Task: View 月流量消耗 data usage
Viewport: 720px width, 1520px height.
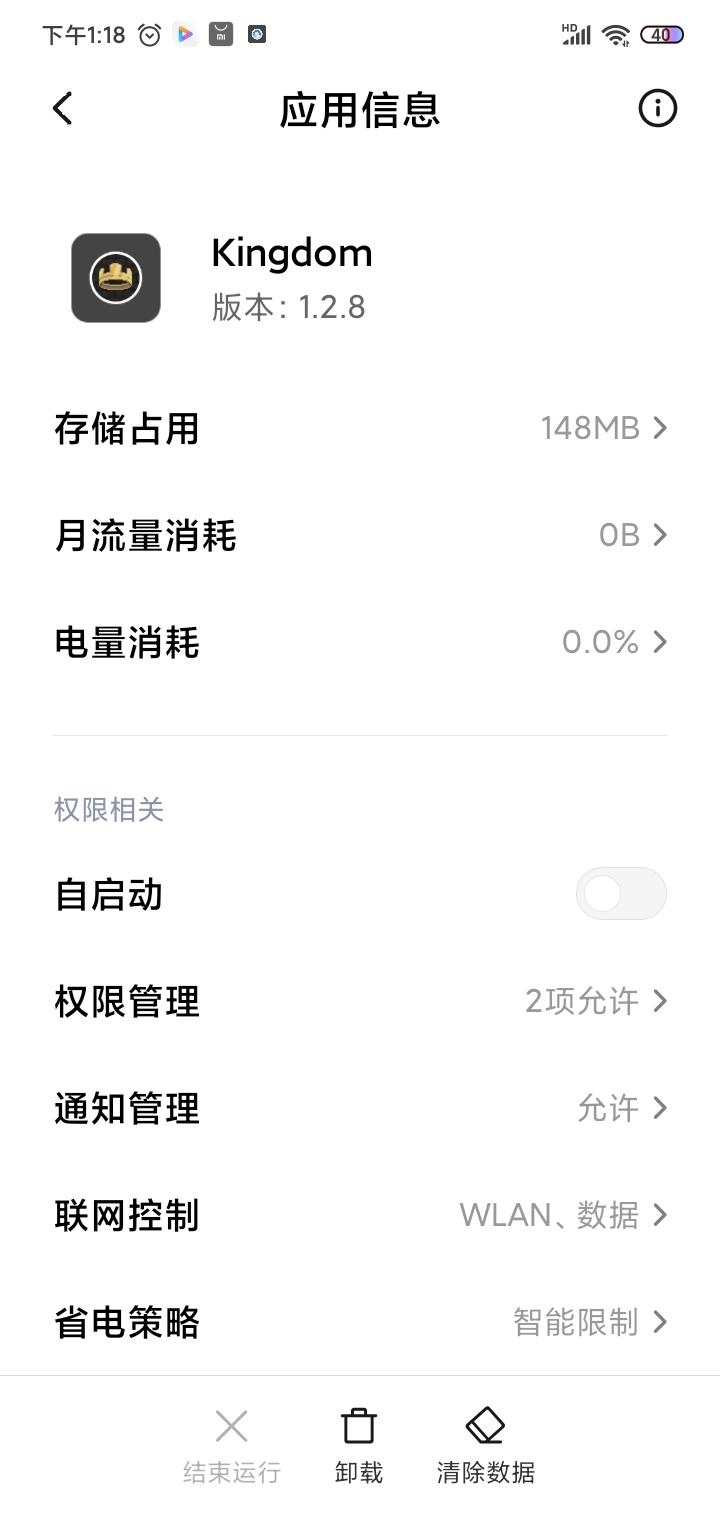Action: click(x=360, y=536)
